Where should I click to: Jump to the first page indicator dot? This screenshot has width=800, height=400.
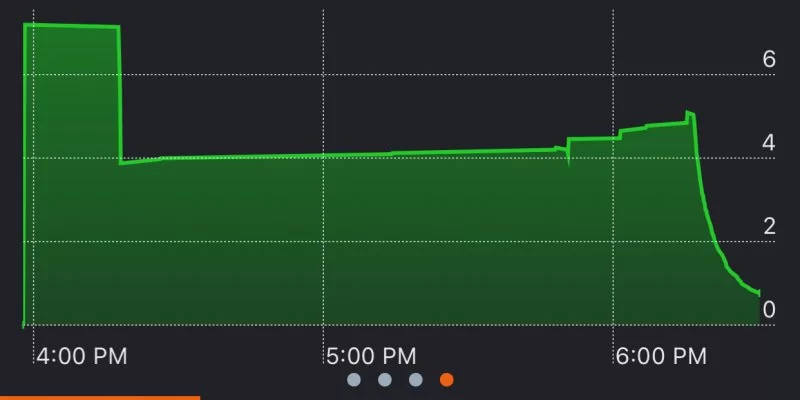coord(354,380)
